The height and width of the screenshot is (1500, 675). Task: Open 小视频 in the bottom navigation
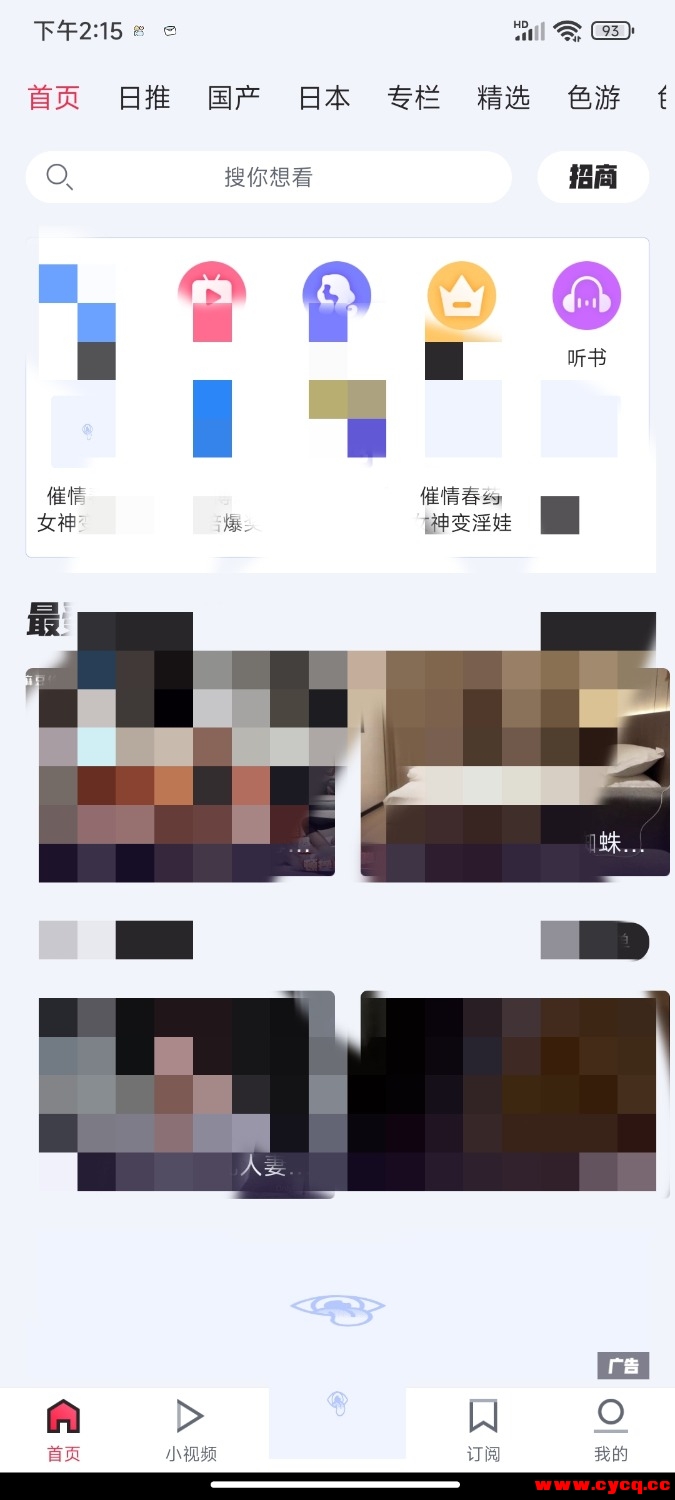coord(190,1430)
